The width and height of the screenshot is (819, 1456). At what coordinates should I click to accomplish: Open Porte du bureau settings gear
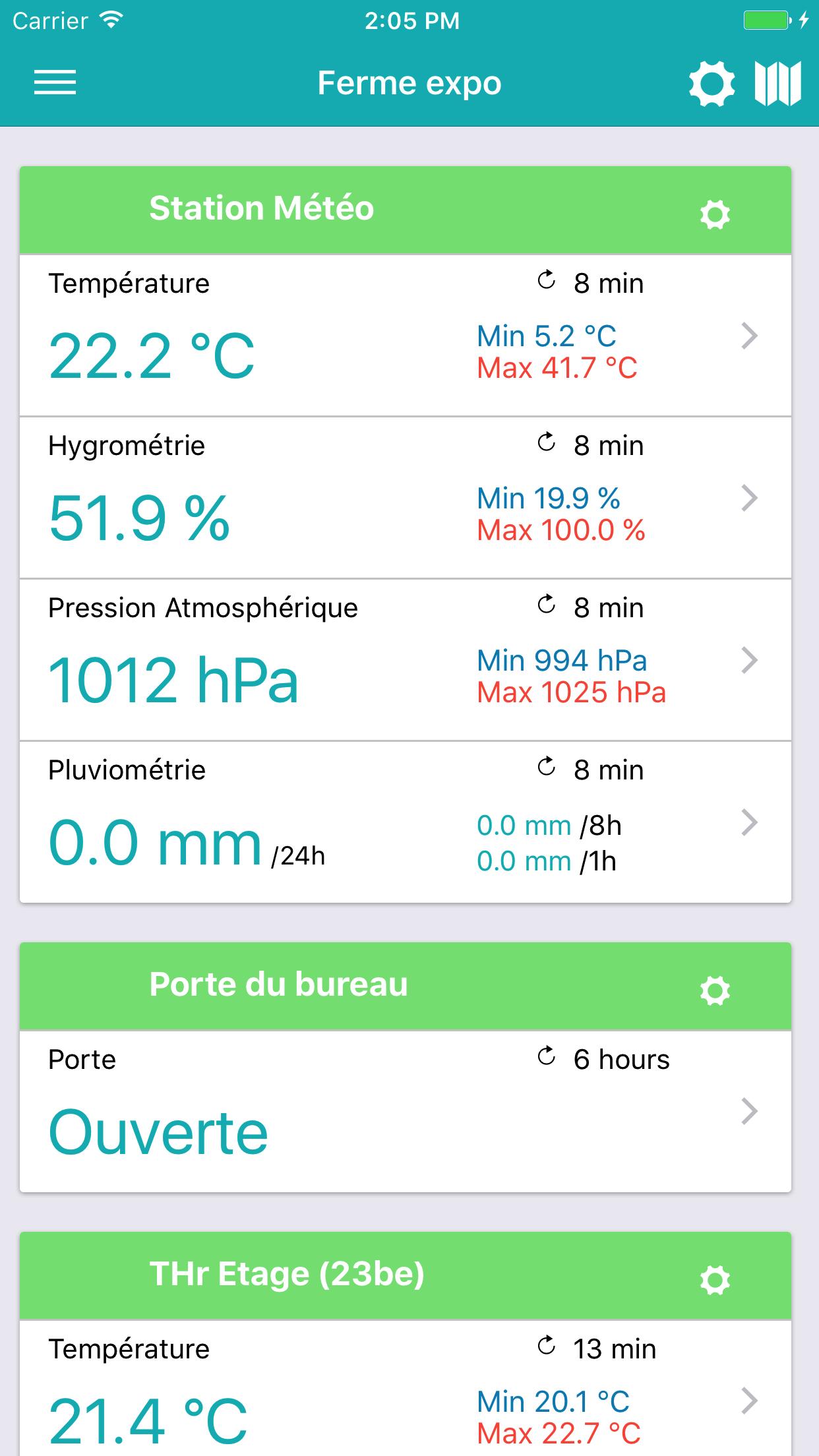pos(715,990)
